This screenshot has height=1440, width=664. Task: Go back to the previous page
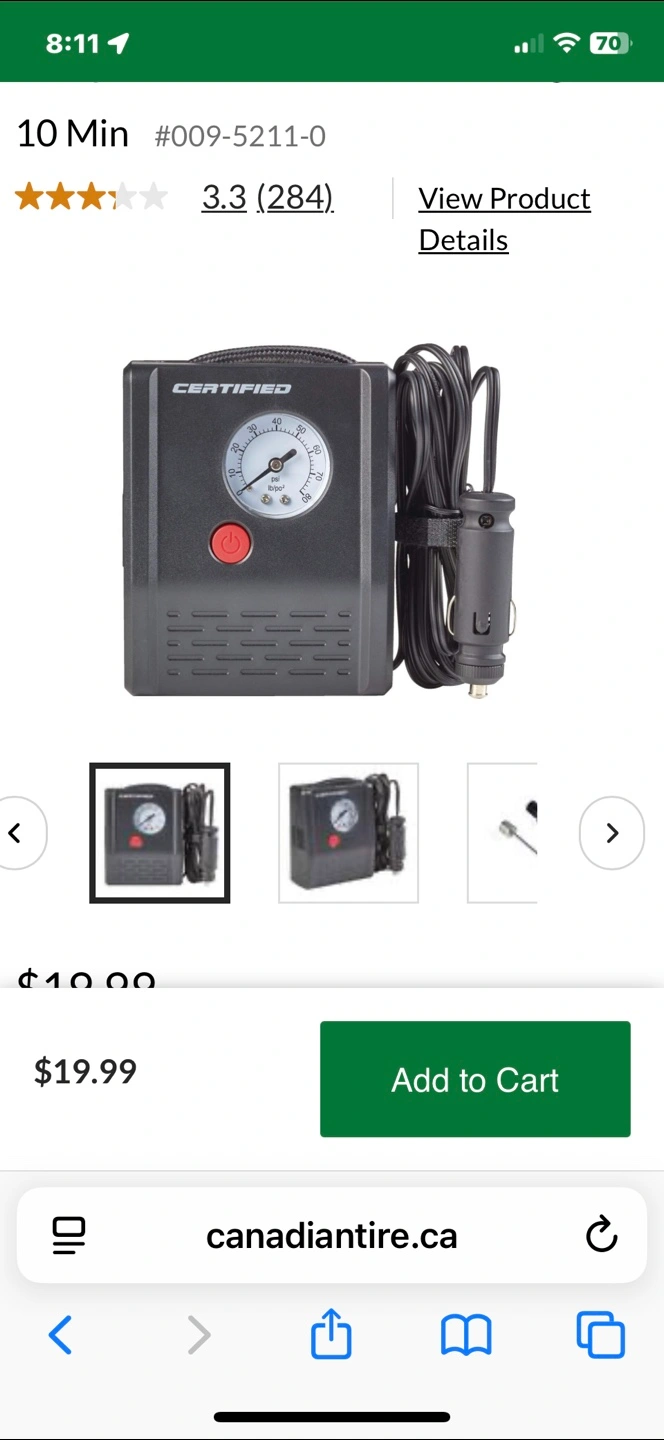(x=60, y=1335)
